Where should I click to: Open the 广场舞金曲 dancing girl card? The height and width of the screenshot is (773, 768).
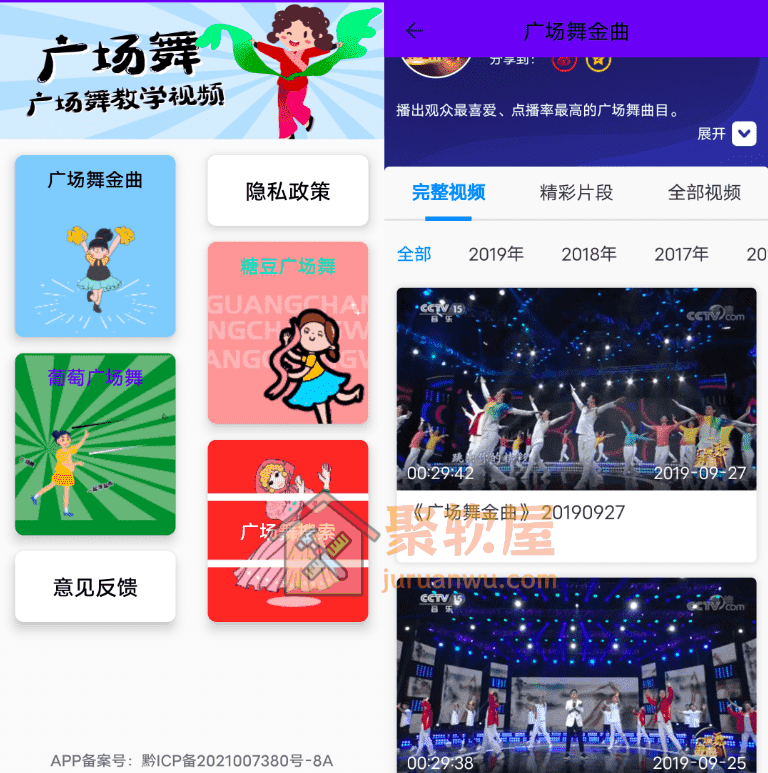point(95,245)
